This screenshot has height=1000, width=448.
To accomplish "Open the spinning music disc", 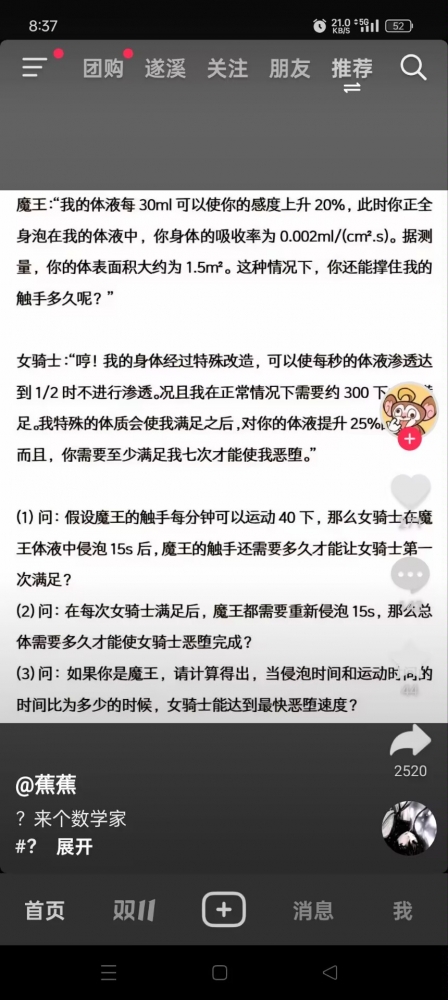I will [x=409, y=828].
